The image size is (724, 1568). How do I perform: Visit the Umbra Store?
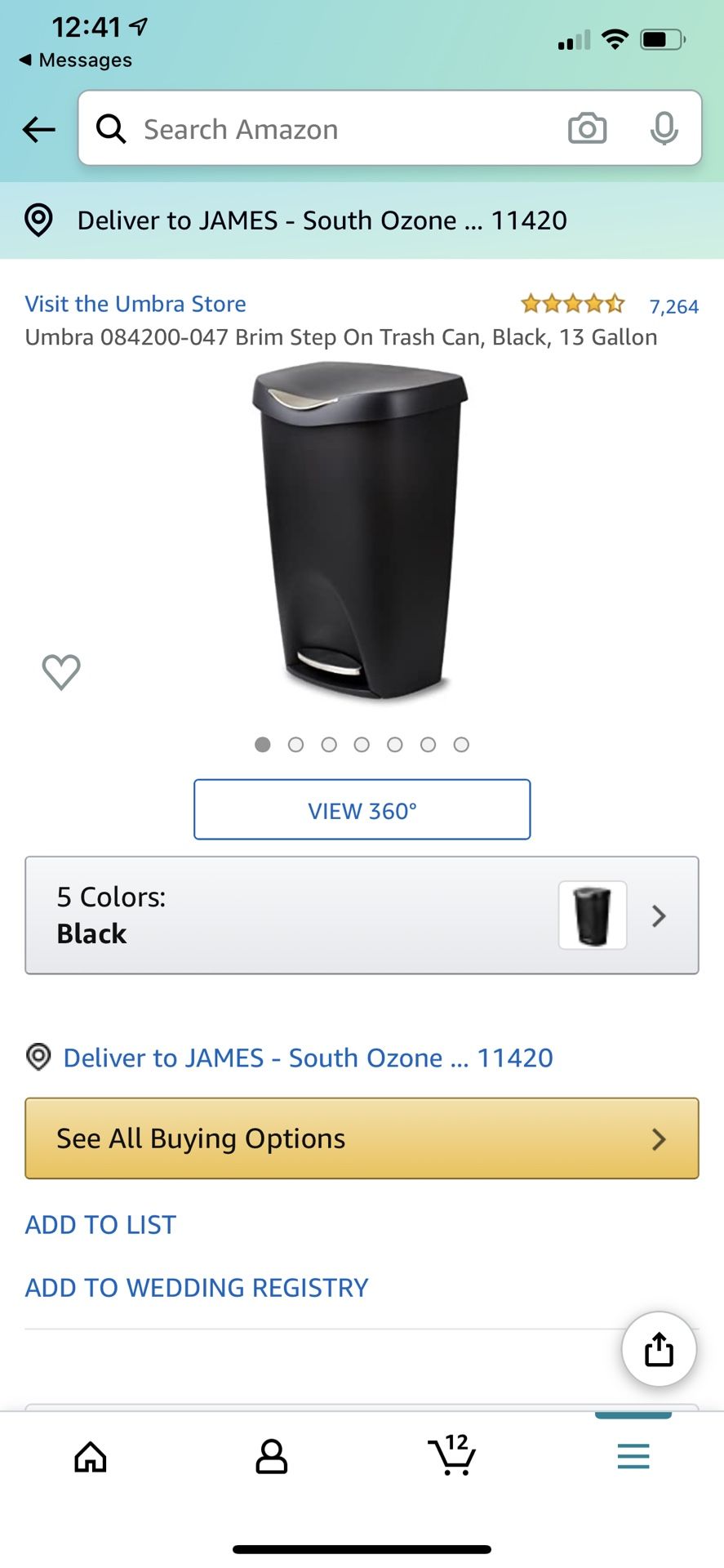point(135,304)
